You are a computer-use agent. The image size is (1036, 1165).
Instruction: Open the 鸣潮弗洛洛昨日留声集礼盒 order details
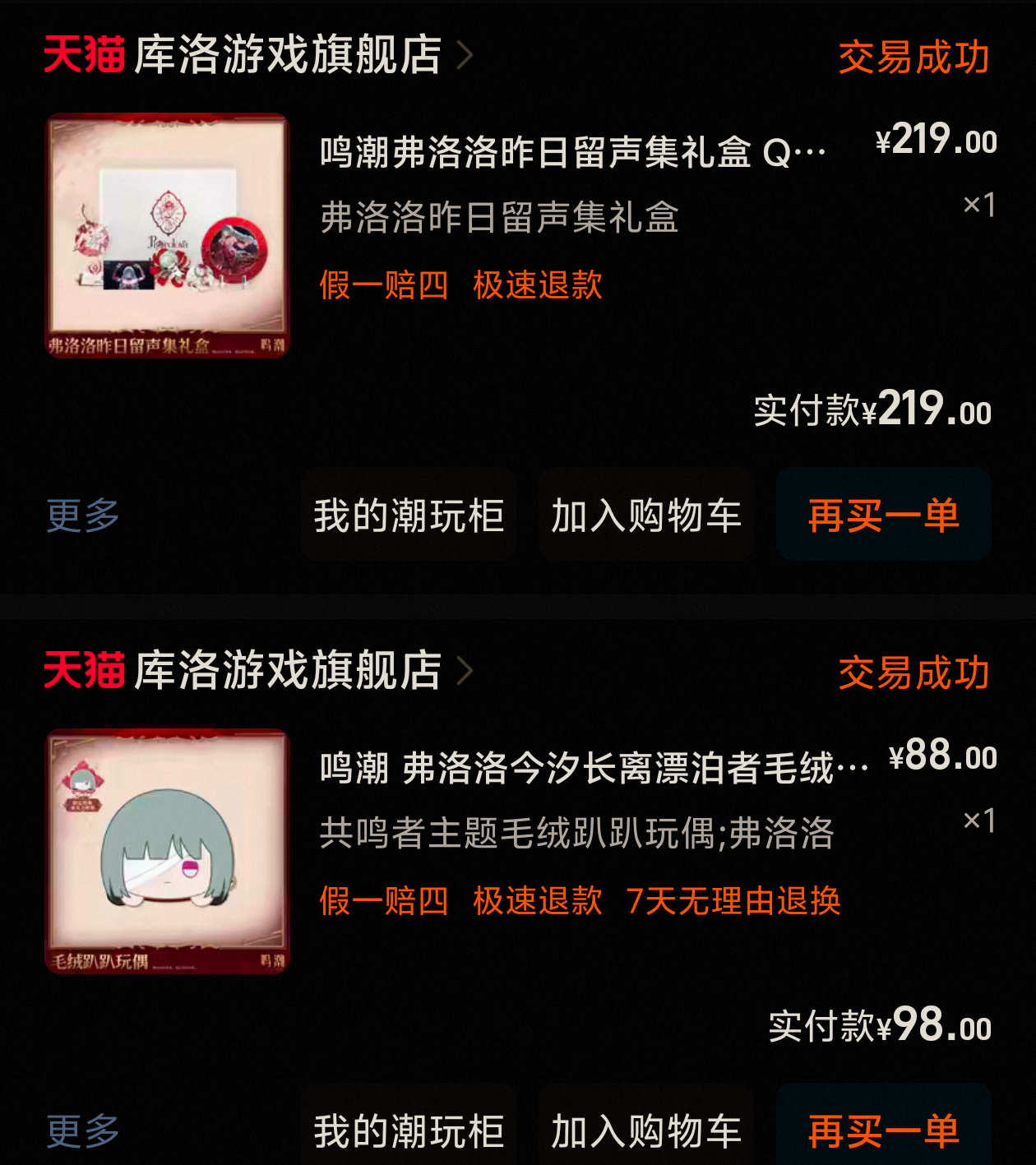point(572,153)
